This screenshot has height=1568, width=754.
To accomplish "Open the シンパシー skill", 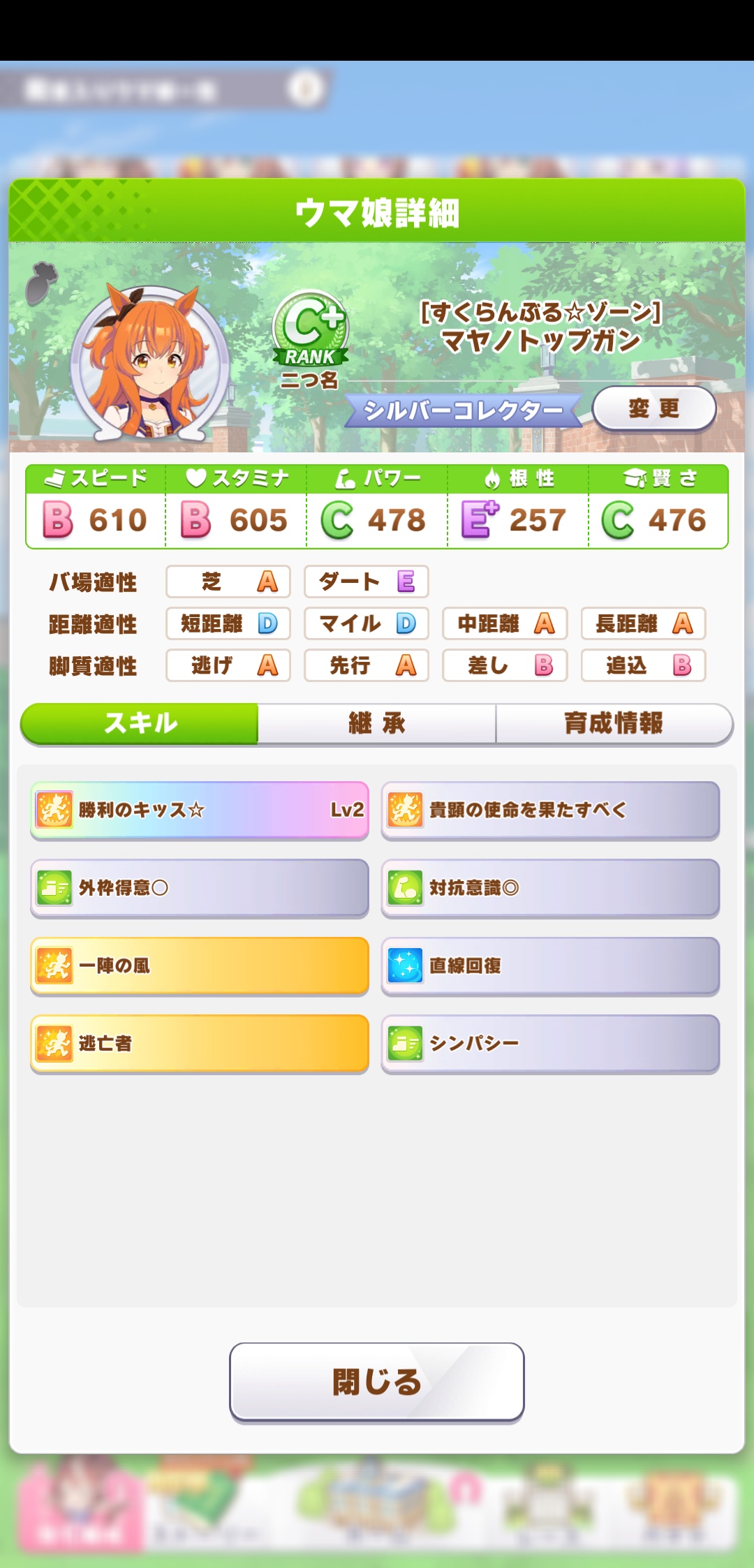I will 550,1043.
